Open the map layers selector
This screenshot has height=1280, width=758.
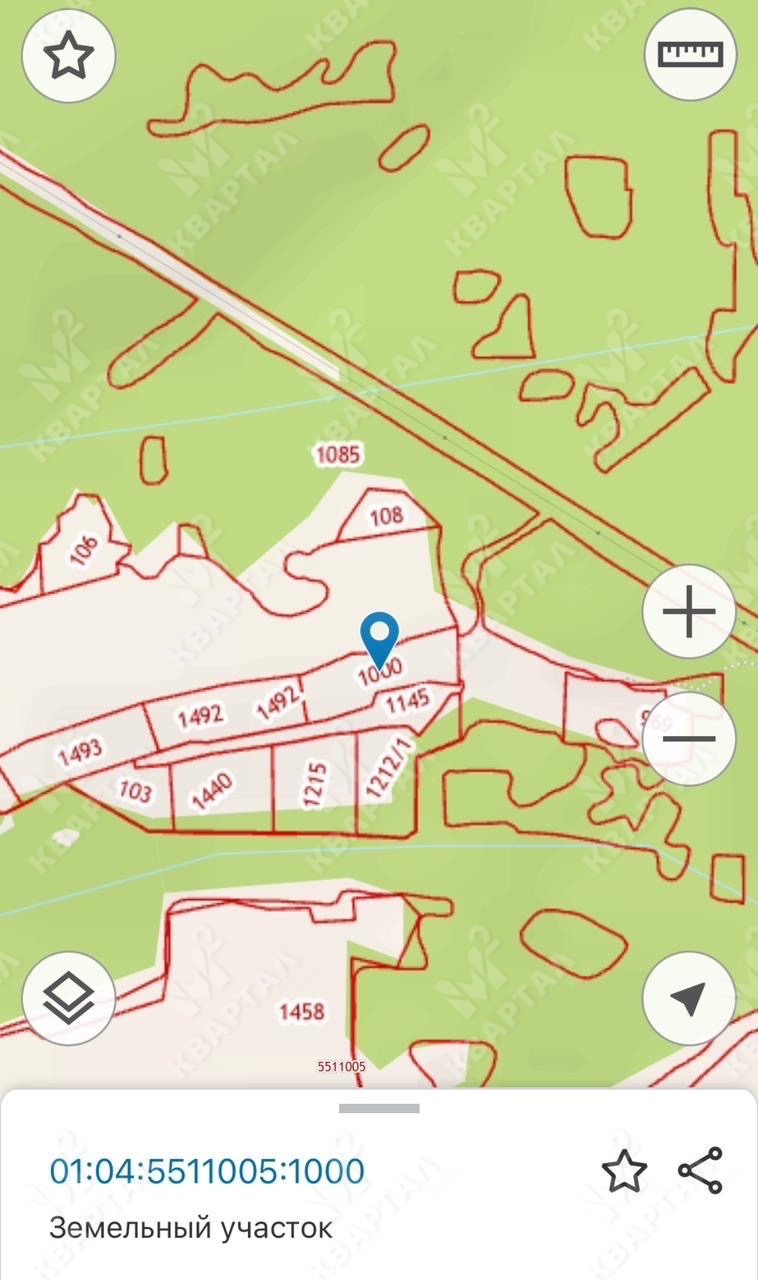coord(68,997)
